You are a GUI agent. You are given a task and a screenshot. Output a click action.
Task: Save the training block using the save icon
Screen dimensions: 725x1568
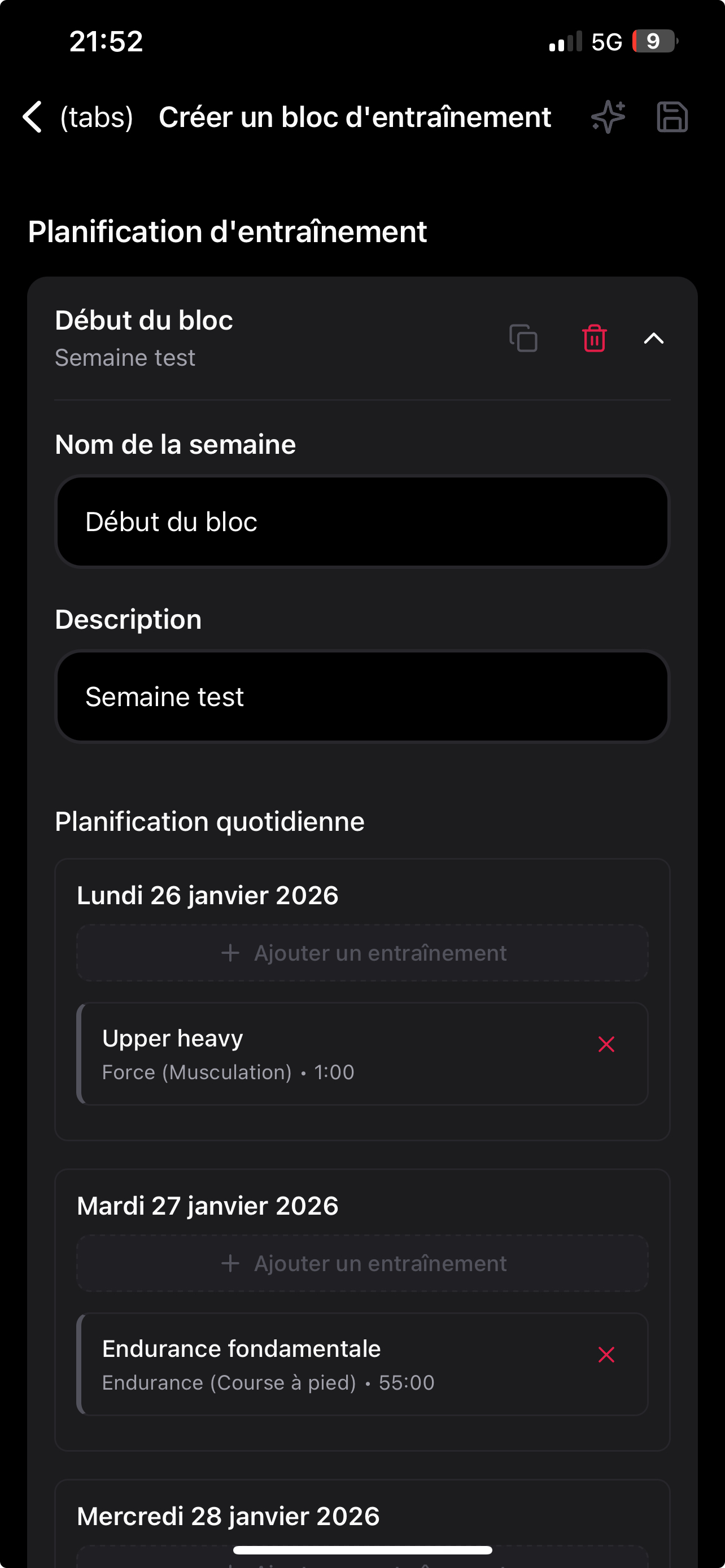coord(672,117)
